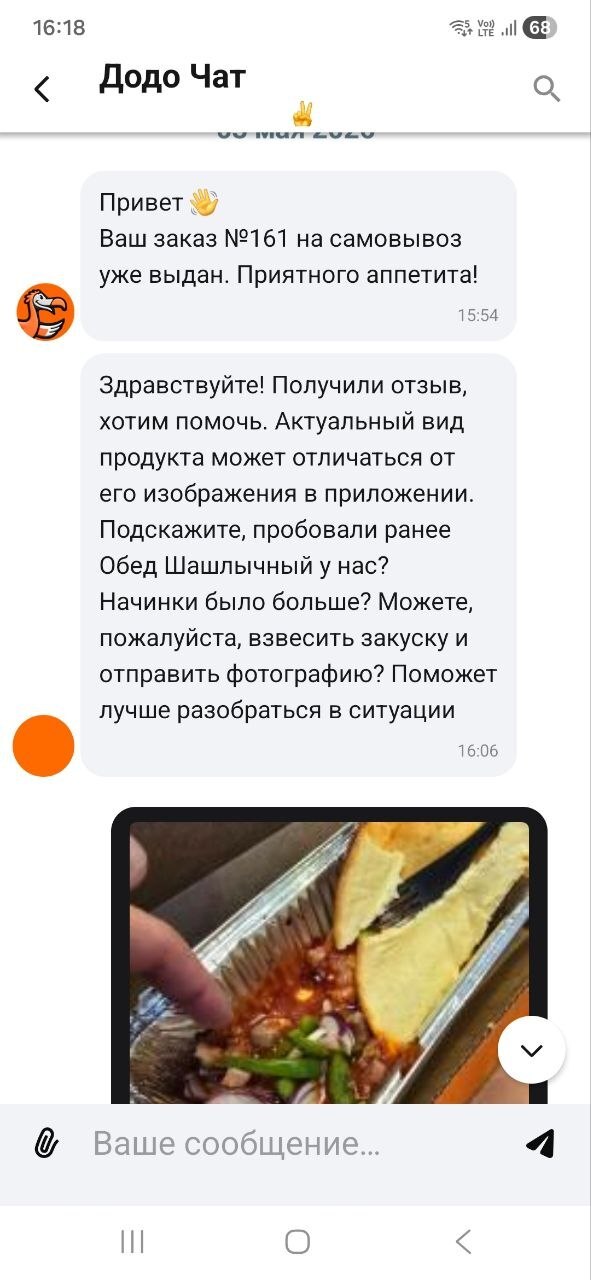Screen dimensions: 591x1280
Task: Send the message with the arrow icon
Action: [541, 1143]
